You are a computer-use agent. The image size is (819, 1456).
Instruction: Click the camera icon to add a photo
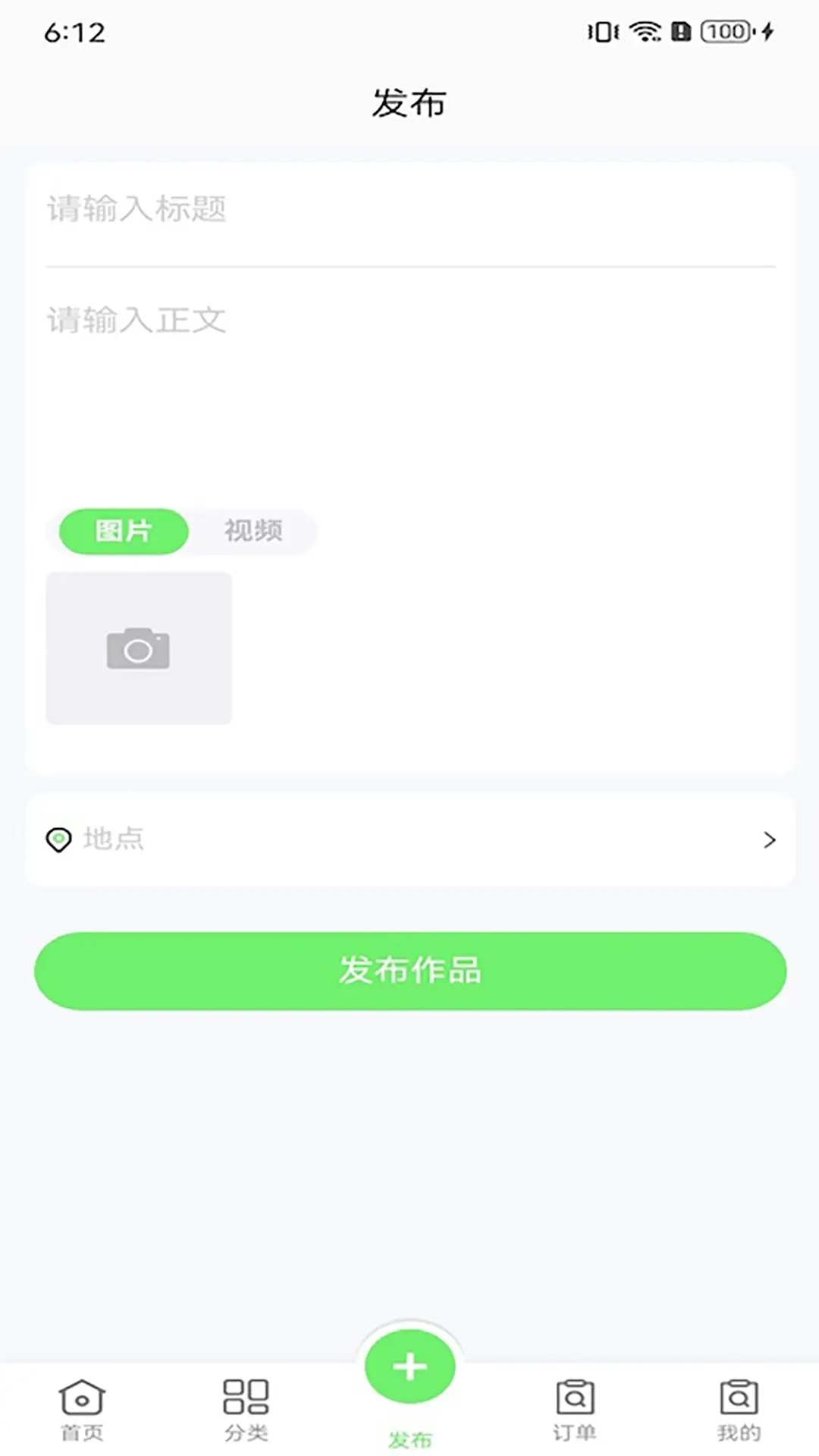coord(140,648)
